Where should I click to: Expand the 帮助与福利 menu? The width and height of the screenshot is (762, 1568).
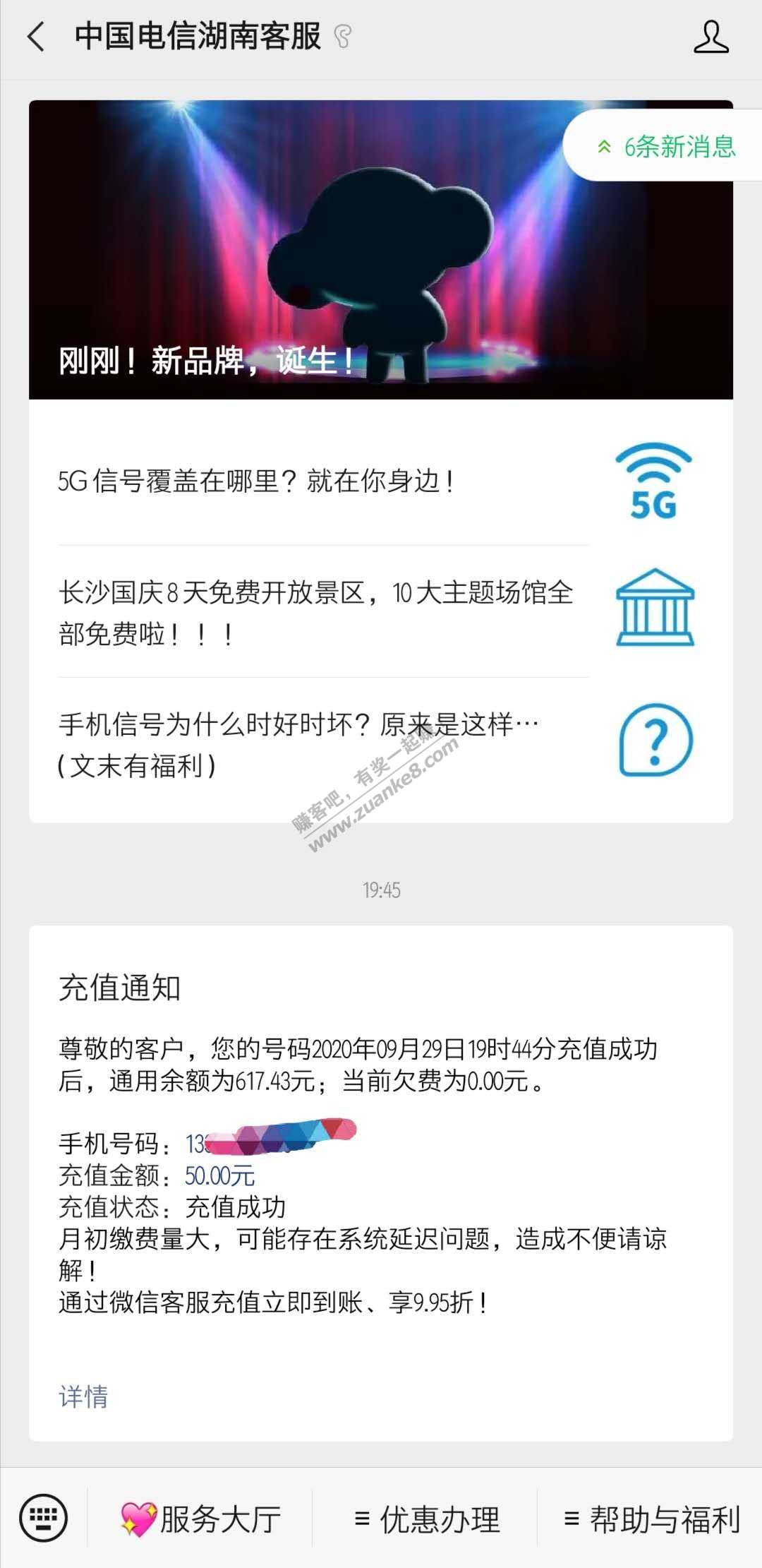coord(652,1519)
